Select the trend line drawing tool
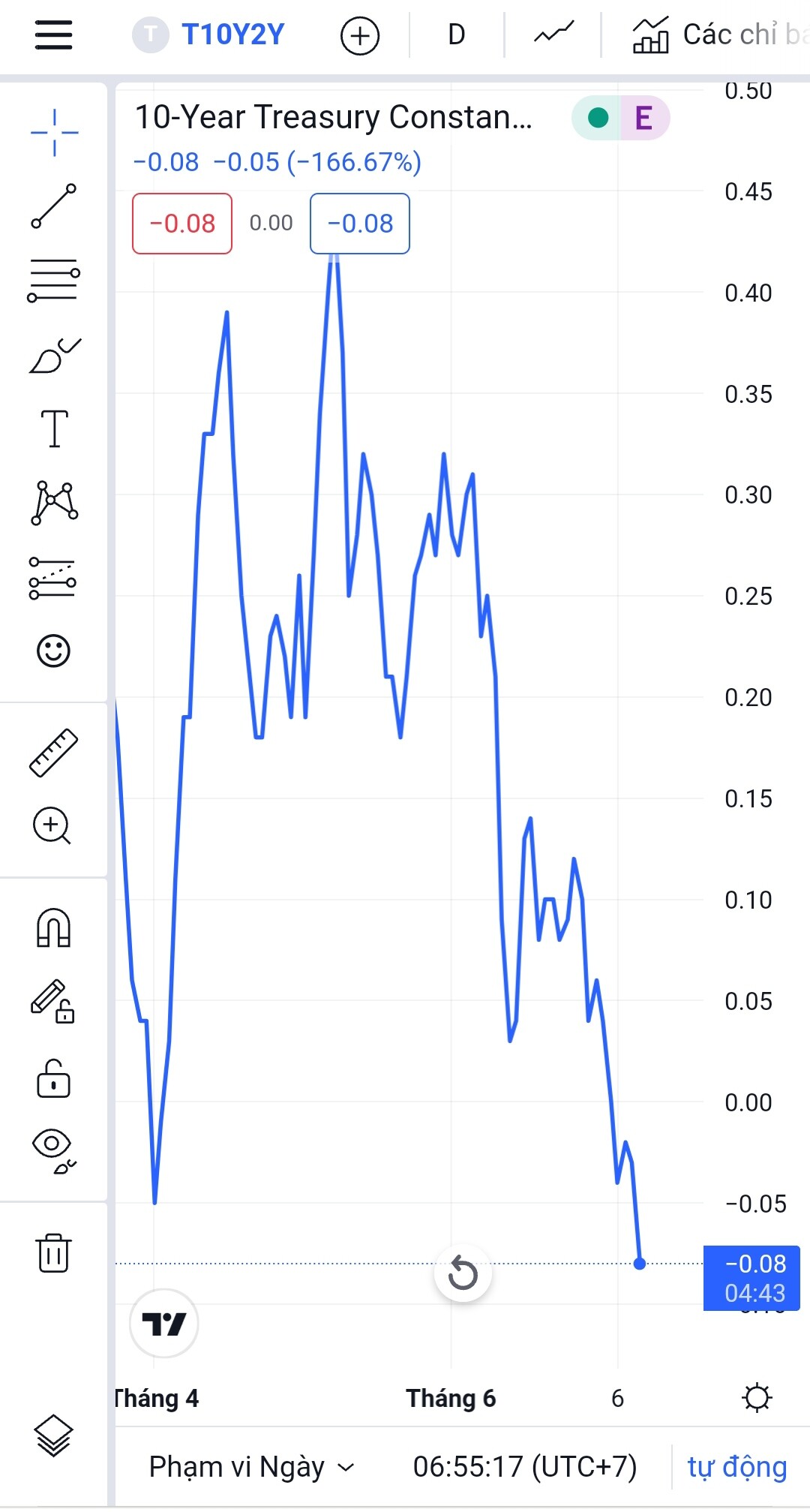The image size is (810, 1512). tap(54, 206)
